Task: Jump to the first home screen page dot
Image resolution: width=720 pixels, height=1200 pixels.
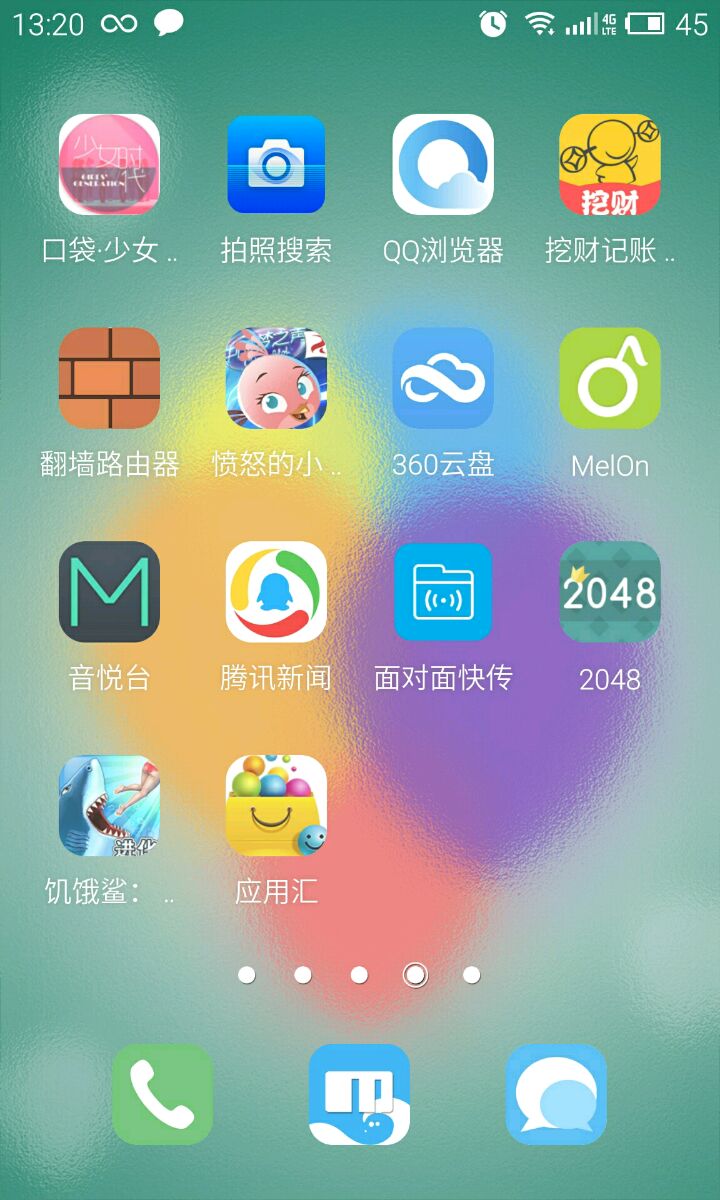Action: pos(247,975)
